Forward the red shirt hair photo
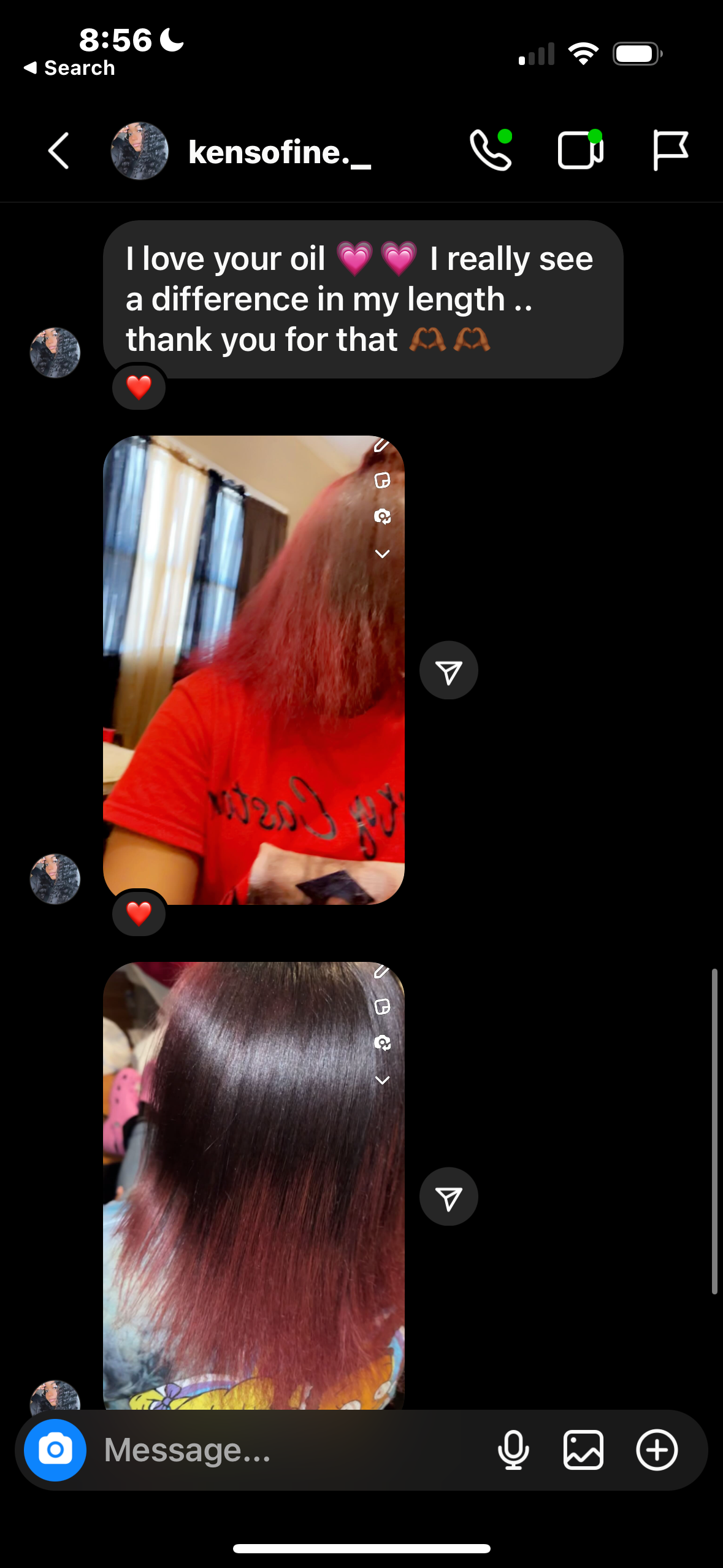 (x=448, y=671)
